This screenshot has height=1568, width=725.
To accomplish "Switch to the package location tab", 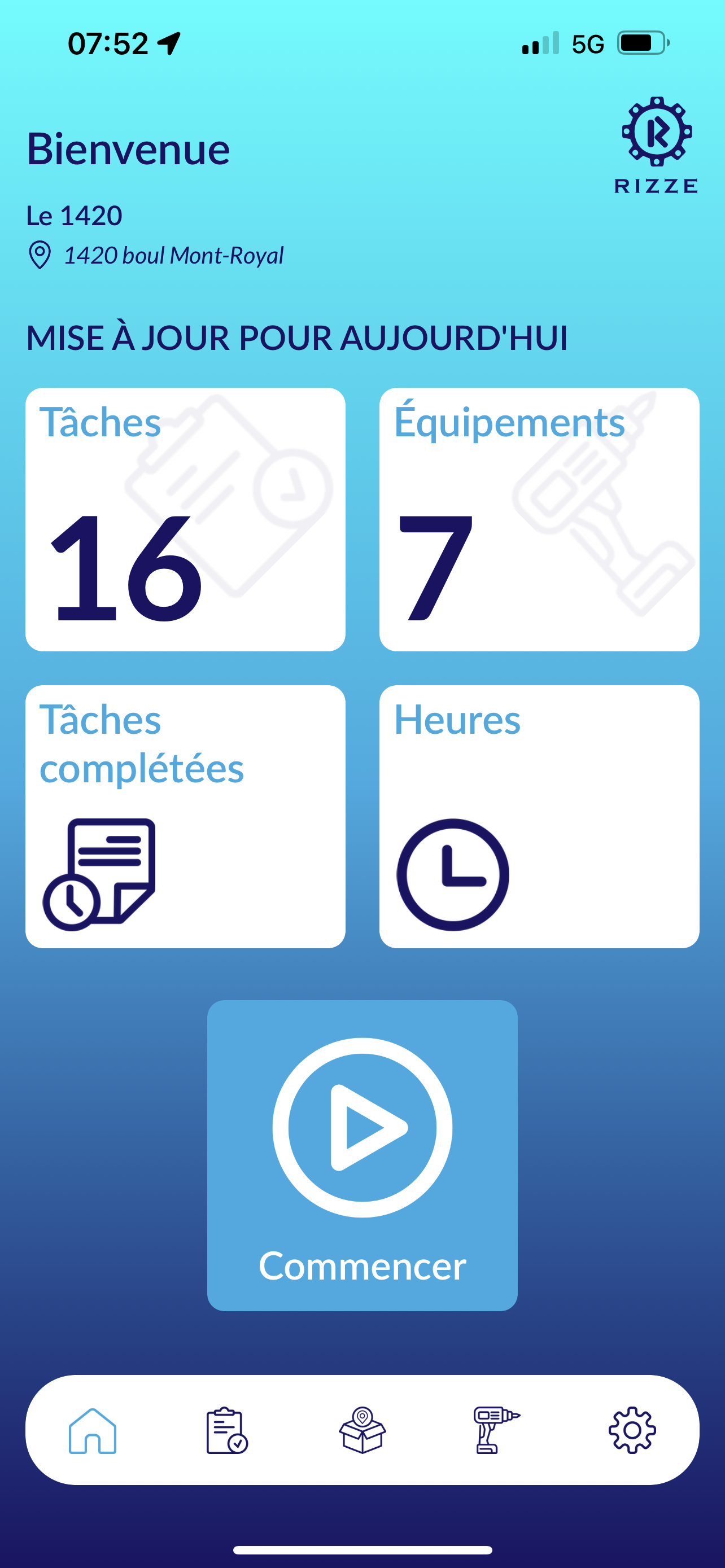I will pyautogui.click(x=362, y=1430).
